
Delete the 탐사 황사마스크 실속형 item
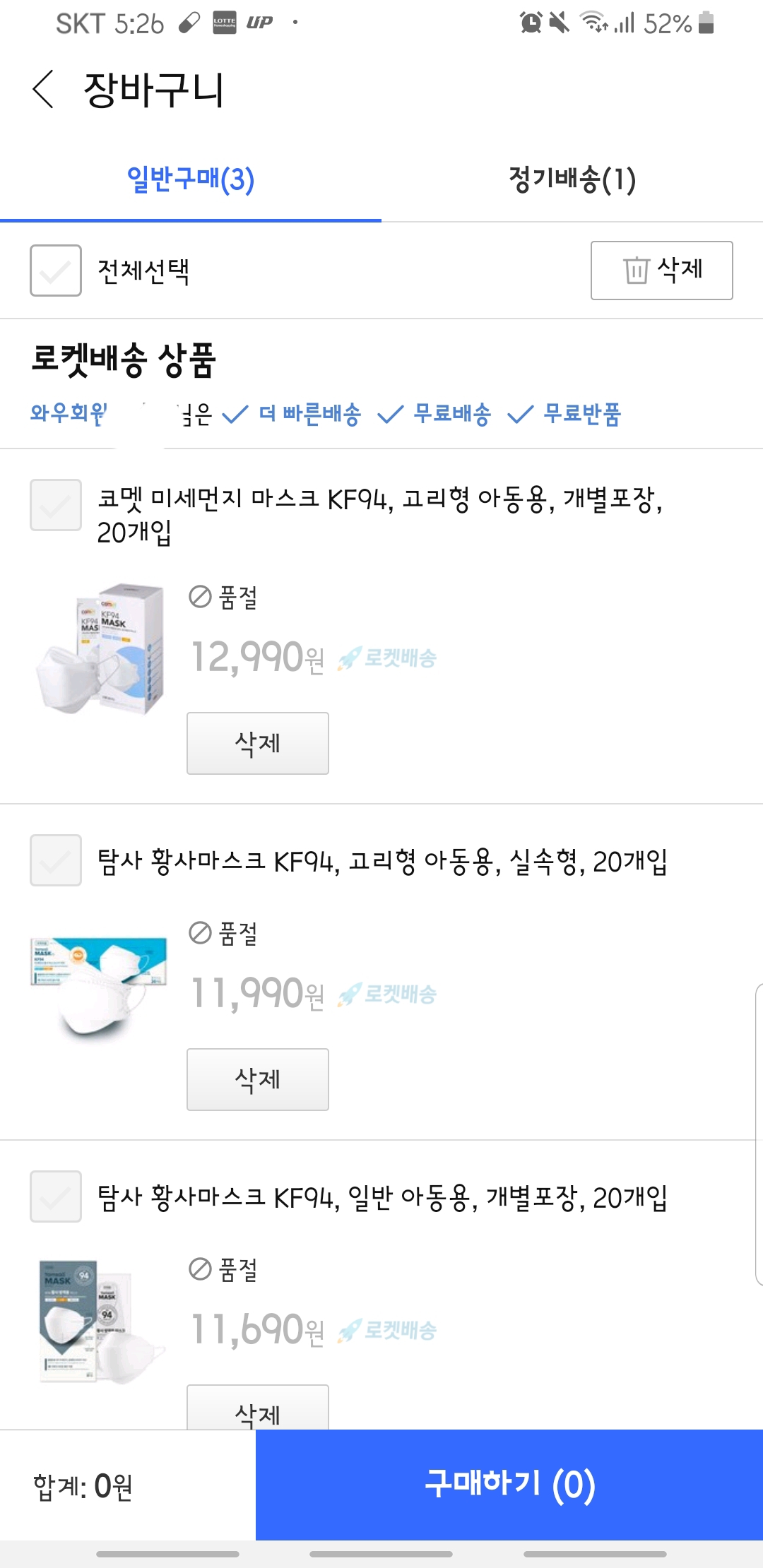[258, 1079]
